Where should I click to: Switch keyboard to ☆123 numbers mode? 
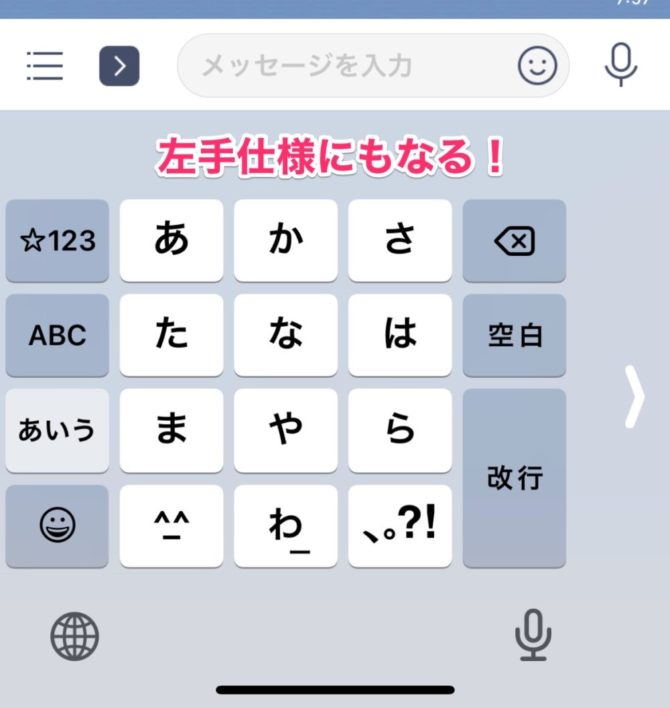pos(58,240)
